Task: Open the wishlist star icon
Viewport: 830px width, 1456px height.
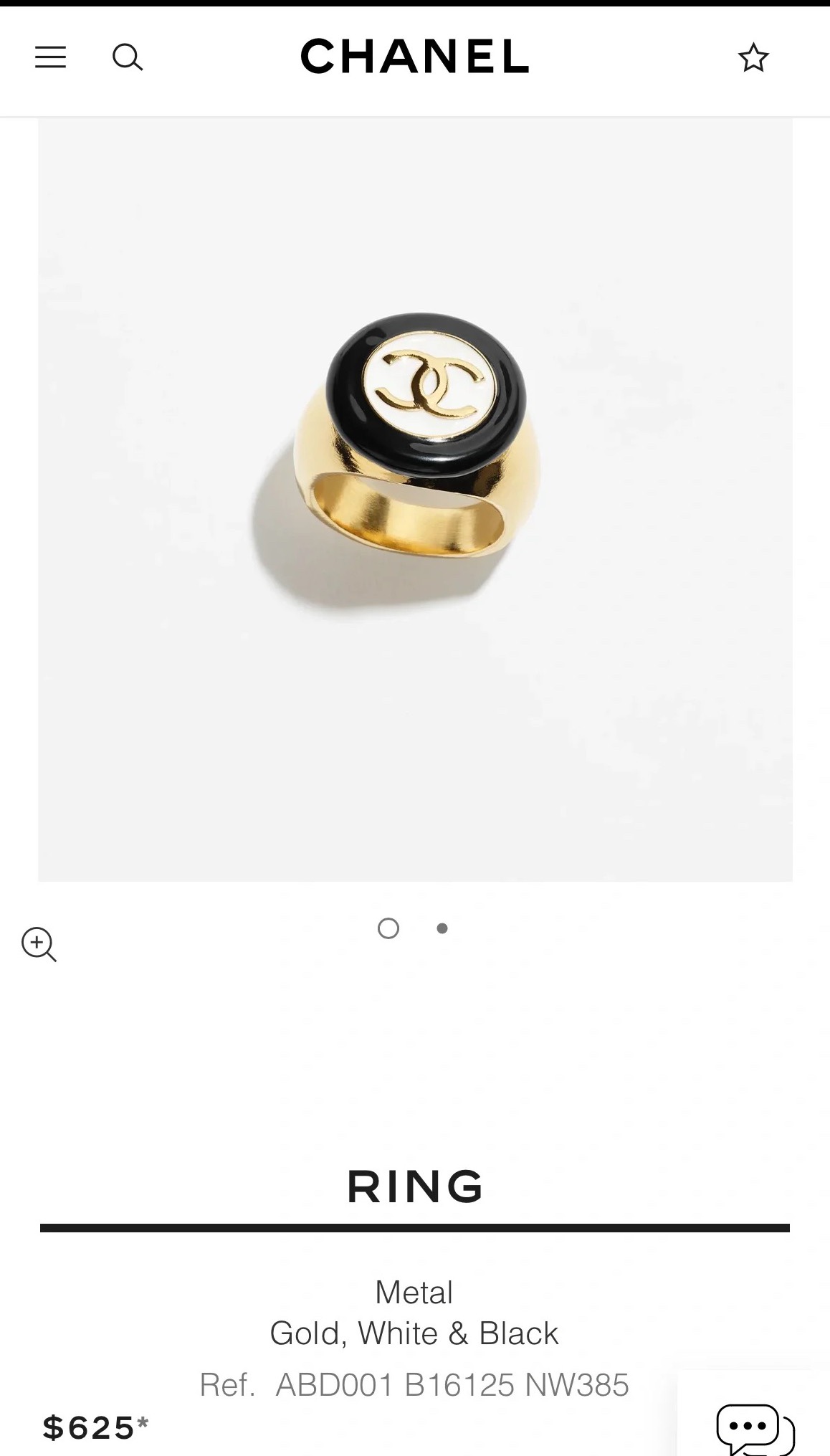Action: [753, 57]
